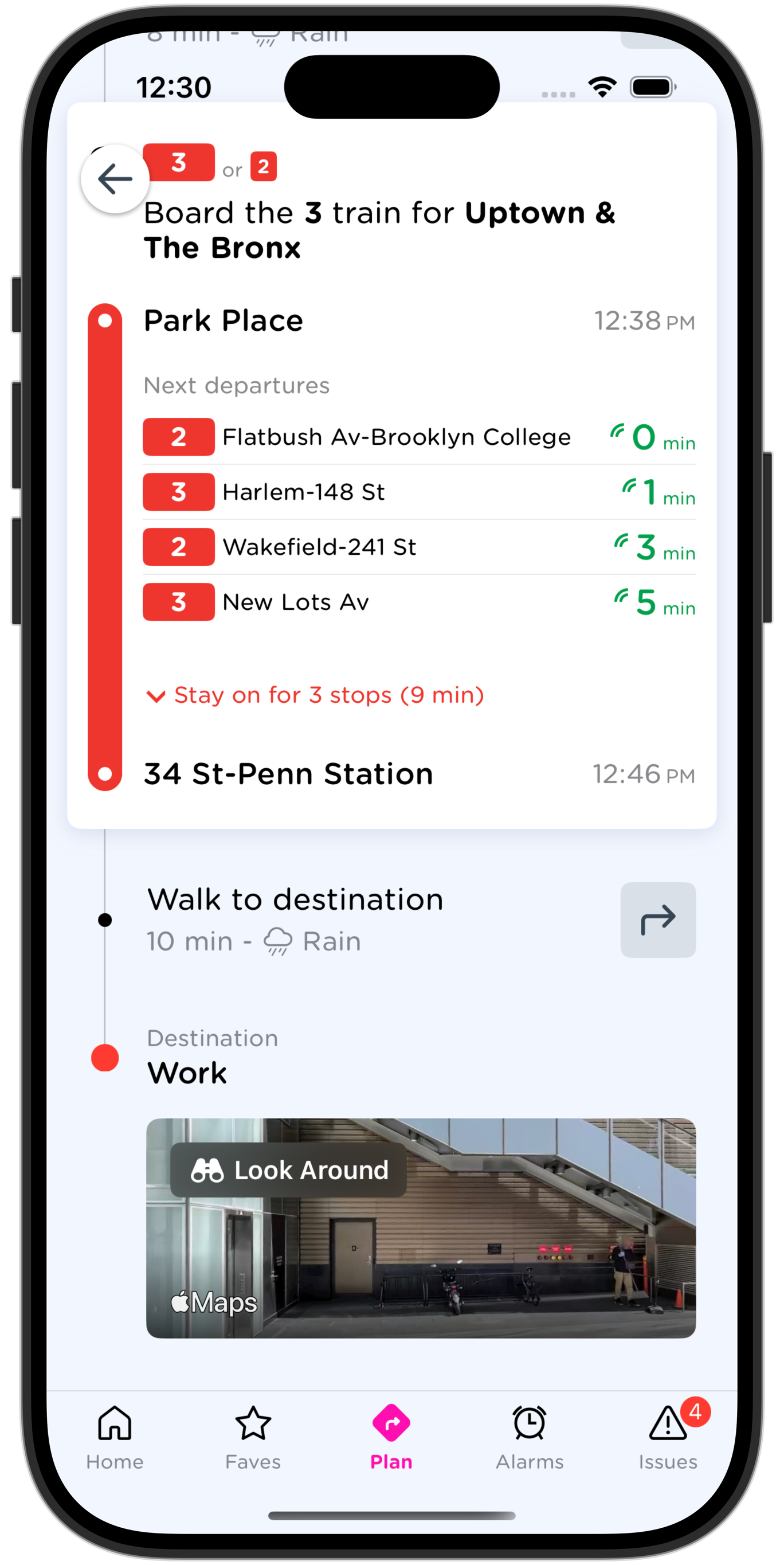Open the Issues tab

(x=668, y=1437)
